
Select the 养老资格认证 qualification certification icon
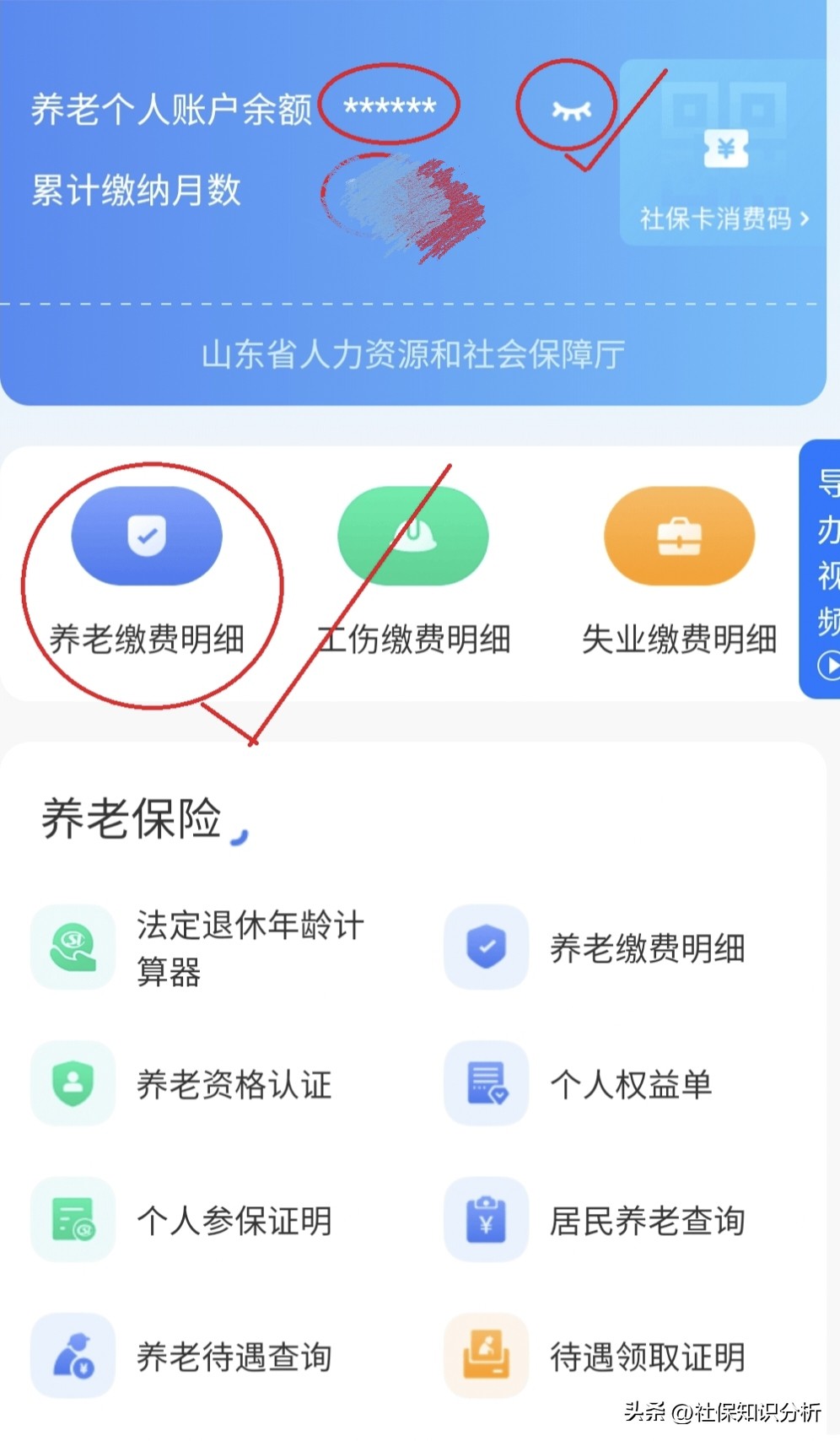(73, 1084)
